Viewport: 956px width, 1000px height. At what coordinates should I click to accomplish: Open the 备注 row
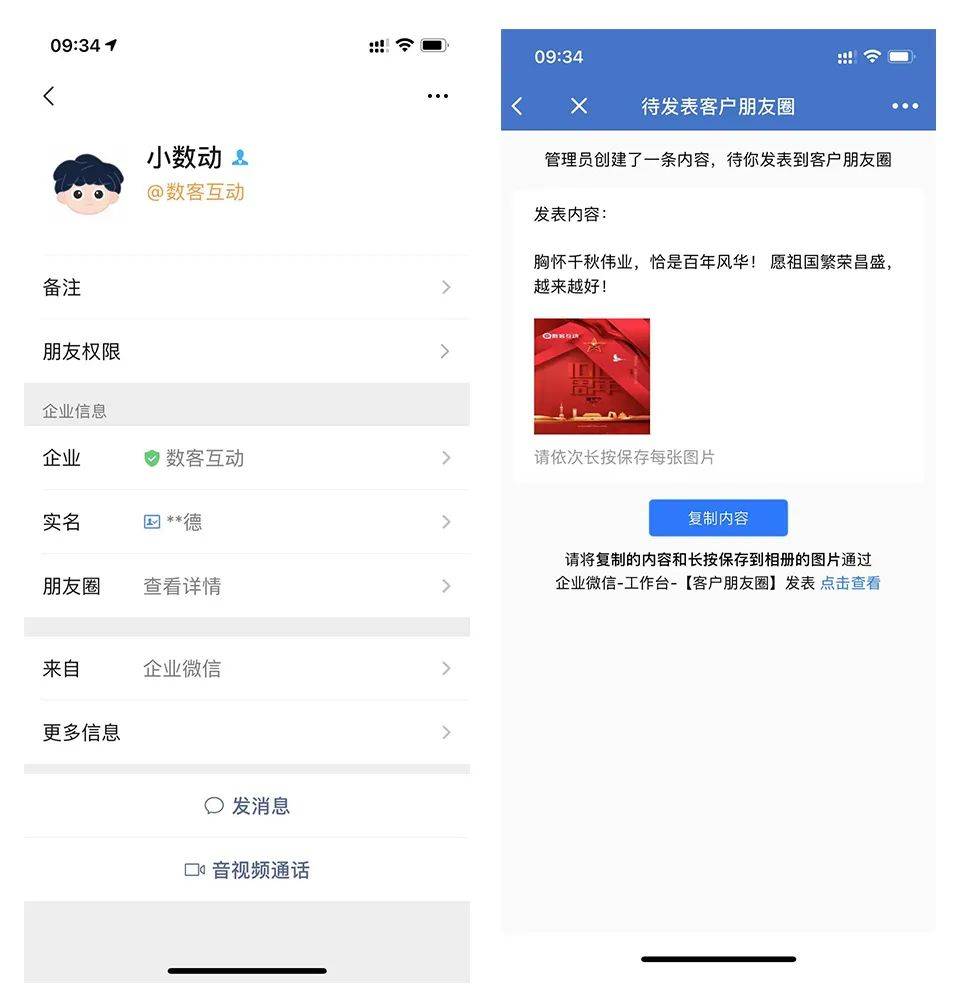[x=246, y=288]
